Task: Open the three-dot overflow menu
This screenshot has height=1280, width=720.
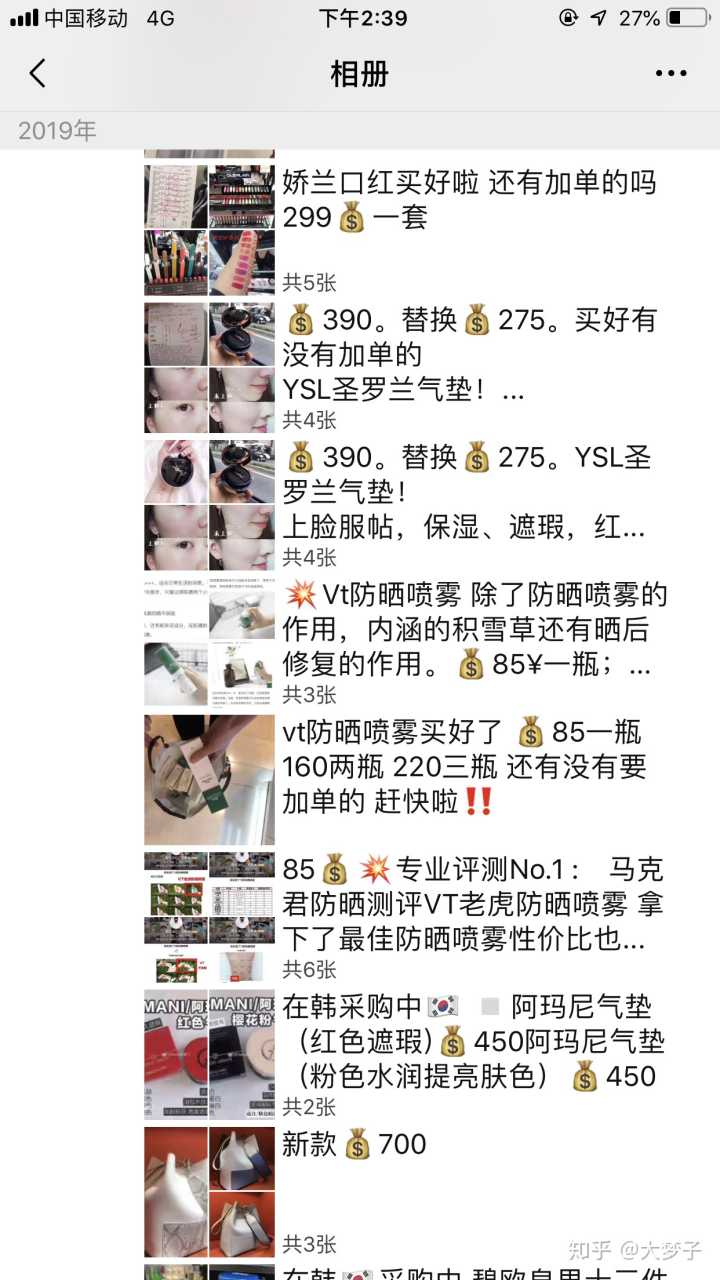Action: [x=671, y=73]
